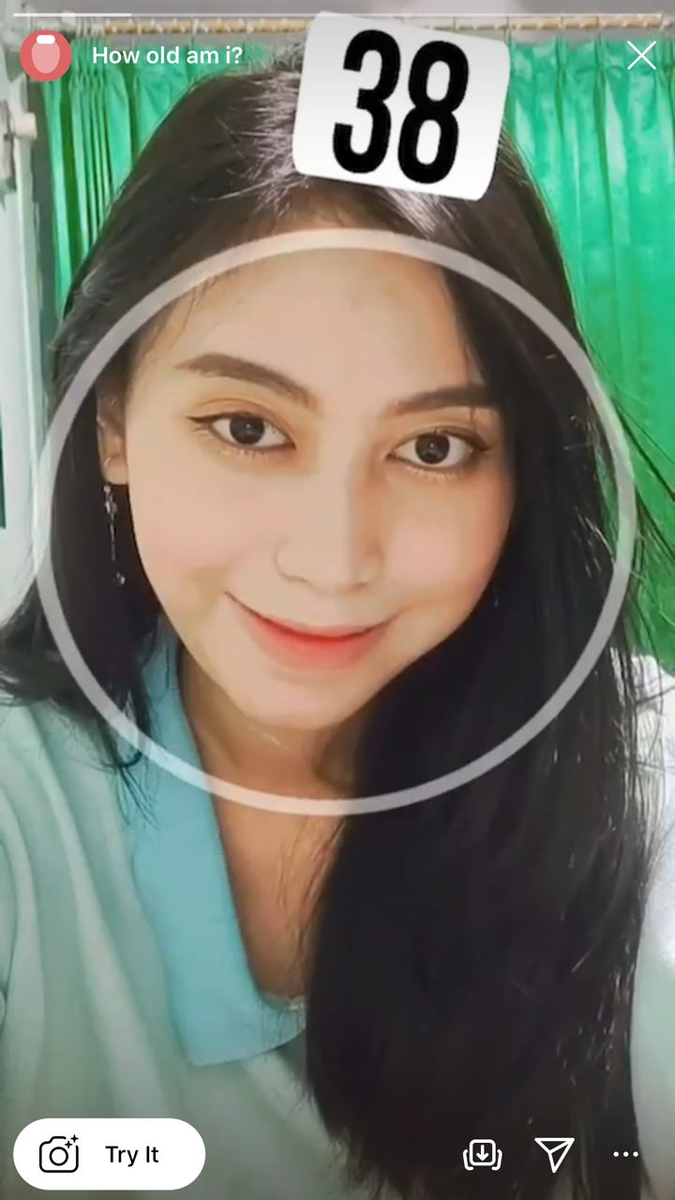Tap Try It to use this effect
The width and height of the screenshot is (675, 1200).
[x=109, y=1154]
